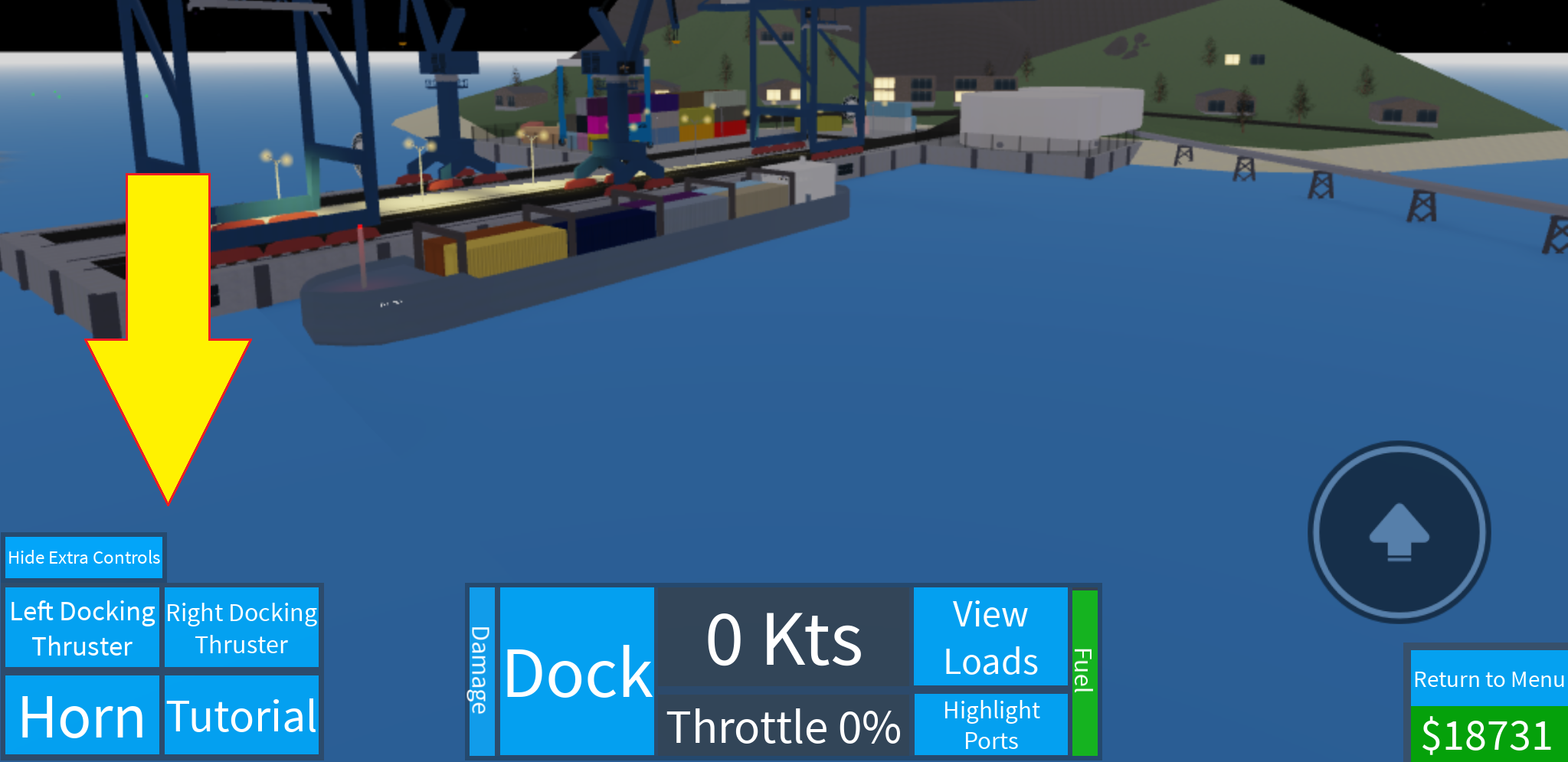Tap Highlight Ports

click(990, 724)
